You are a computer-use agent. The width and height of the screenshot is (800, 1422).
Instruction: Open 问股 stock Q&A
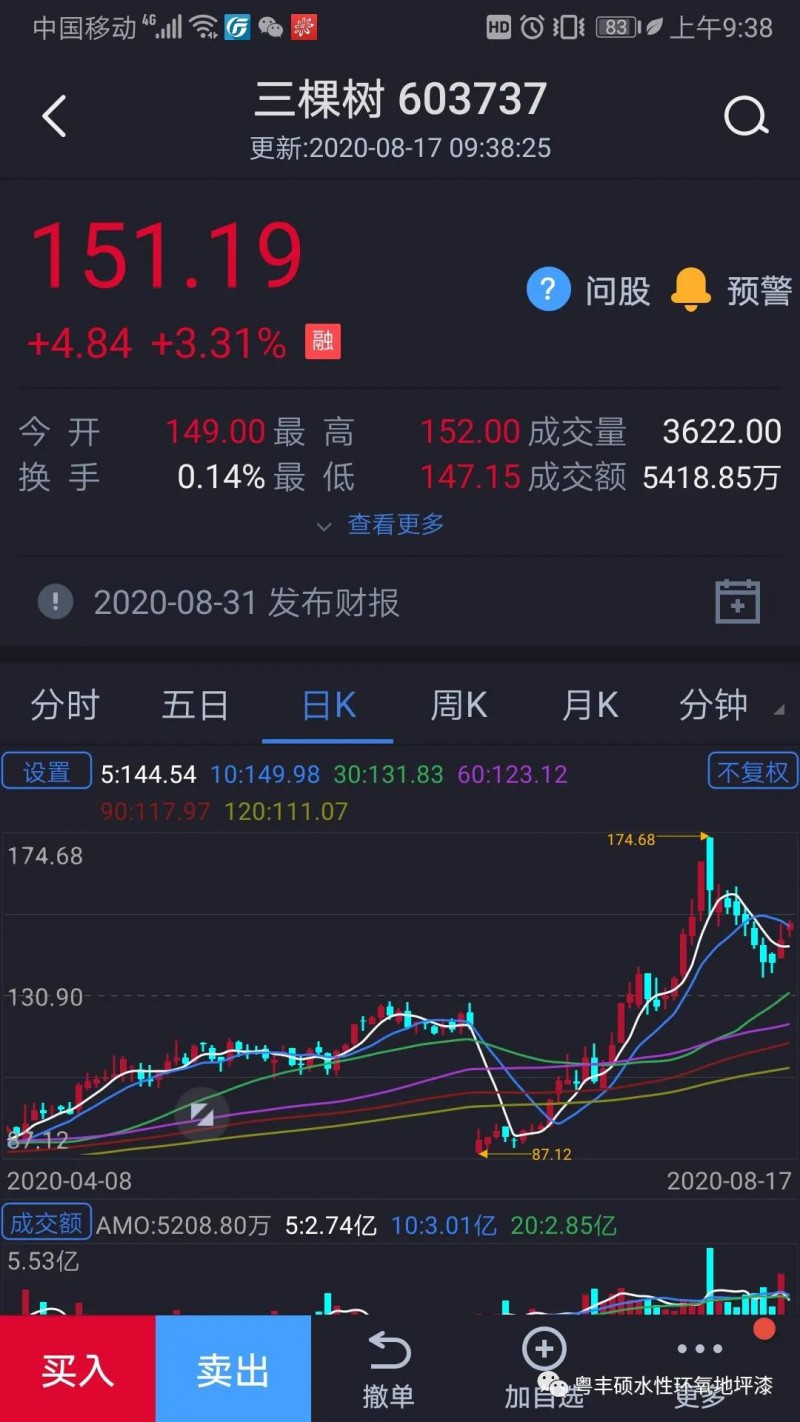pyautogui.click(x=589, y=291)
